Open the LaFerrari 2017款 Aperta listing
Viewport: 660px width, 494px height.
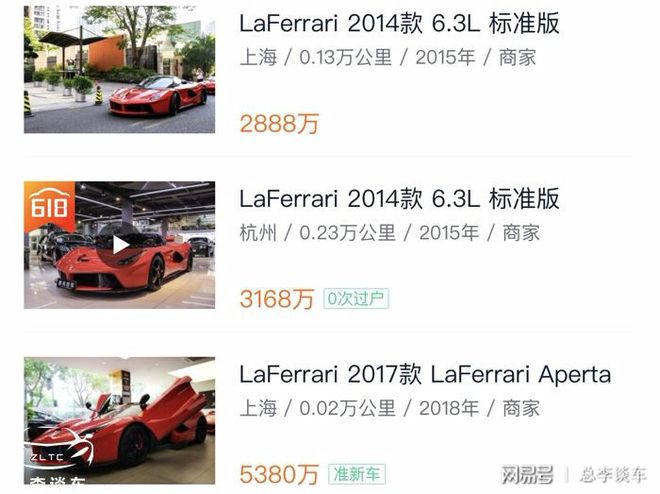tap(424, 375)
